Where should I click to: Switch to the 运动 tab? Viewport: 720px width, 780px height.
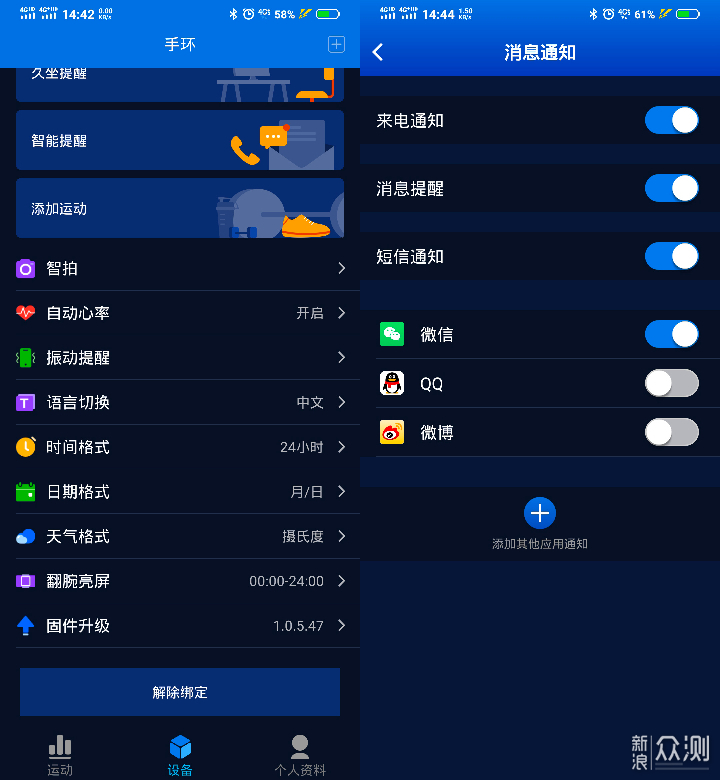[60, 756]
